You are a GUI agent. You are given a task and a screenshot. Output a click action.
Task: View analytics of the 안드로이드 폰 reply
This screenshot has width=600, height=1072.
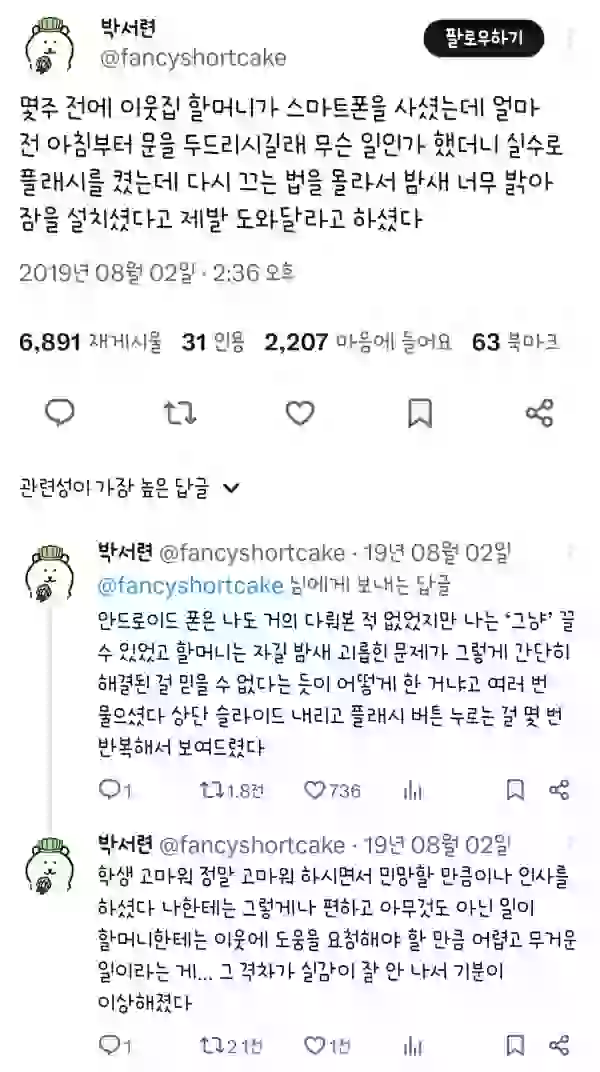(x=413, y=790)
